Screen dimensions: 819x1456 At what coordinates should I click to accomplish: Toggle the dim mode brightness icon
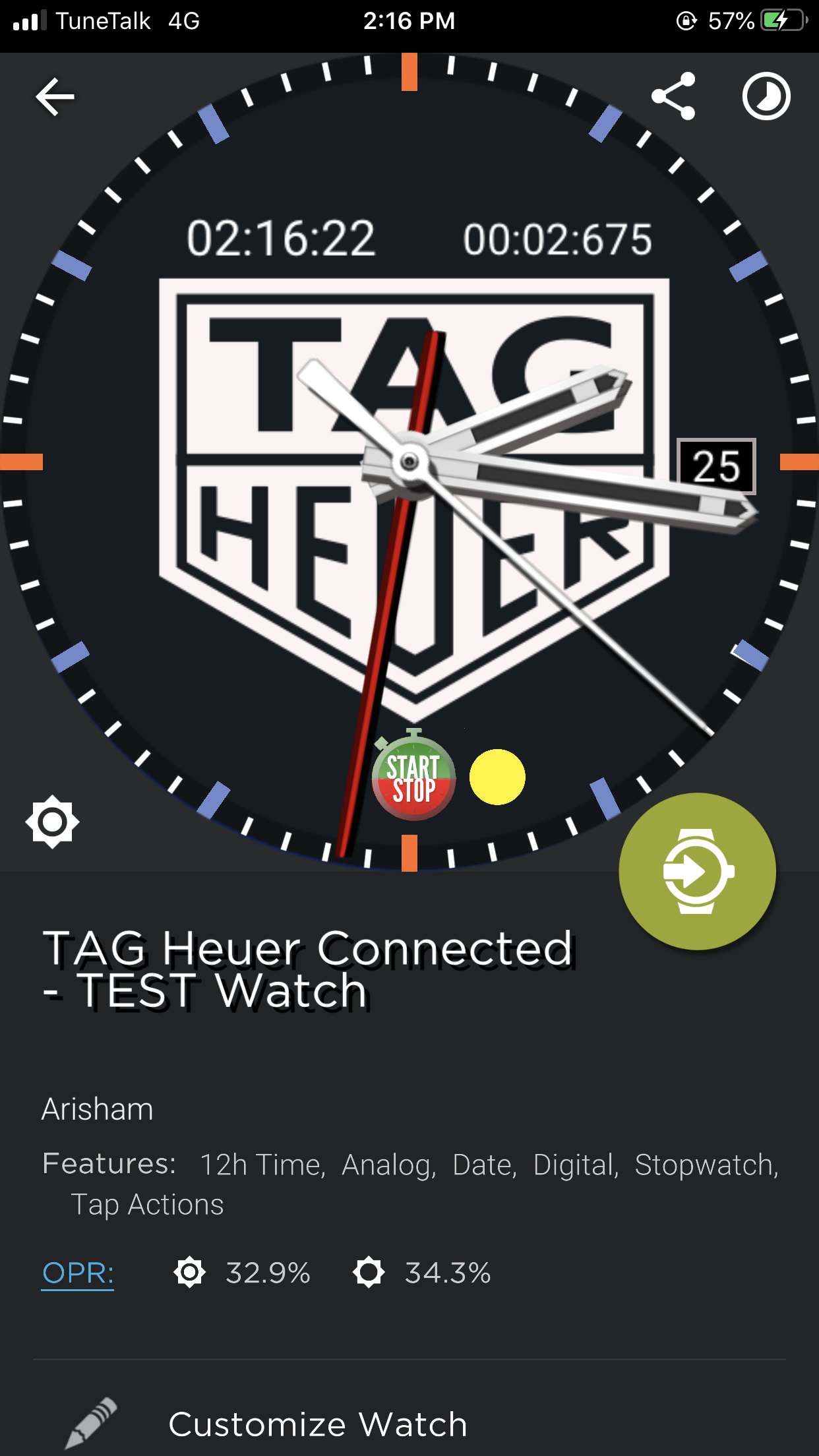[x=53, y=822]
